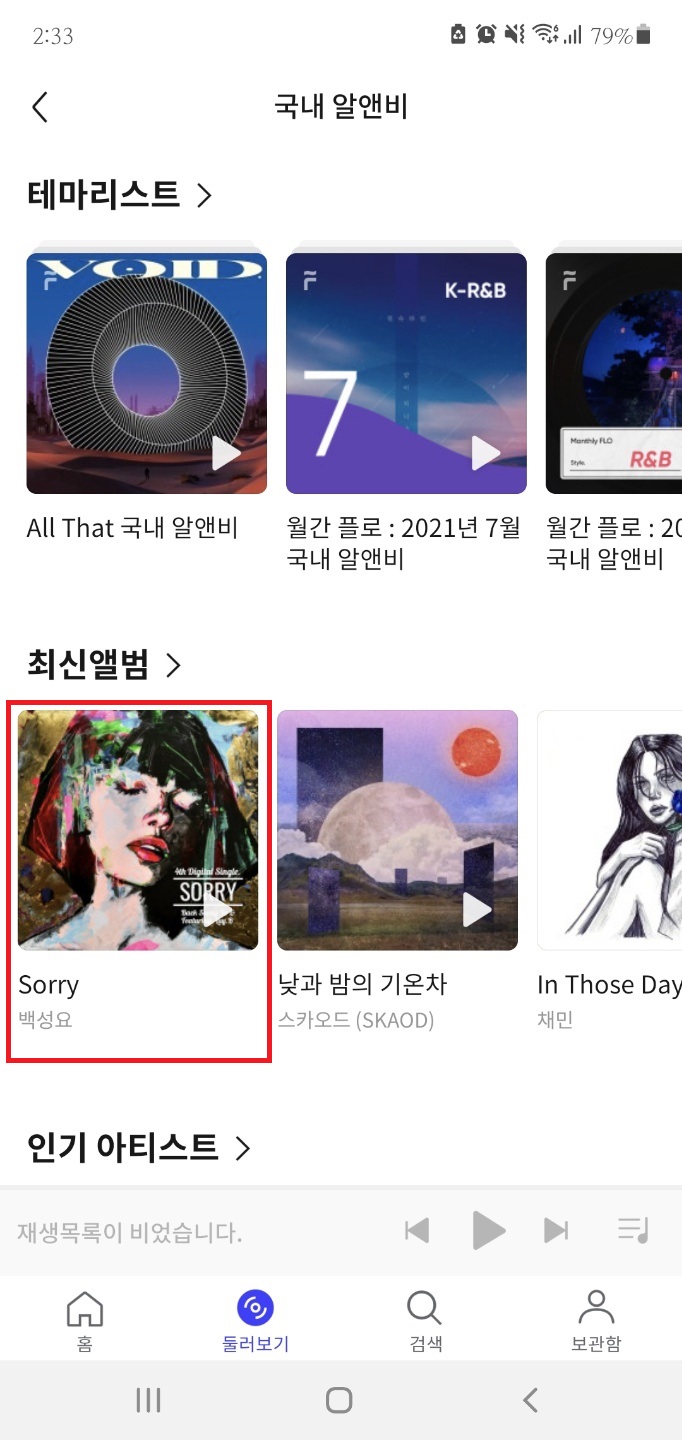Open 월간 플로 2021년 7월 playlist
Screen dimensions: 682x1440
tap(406, 373)
